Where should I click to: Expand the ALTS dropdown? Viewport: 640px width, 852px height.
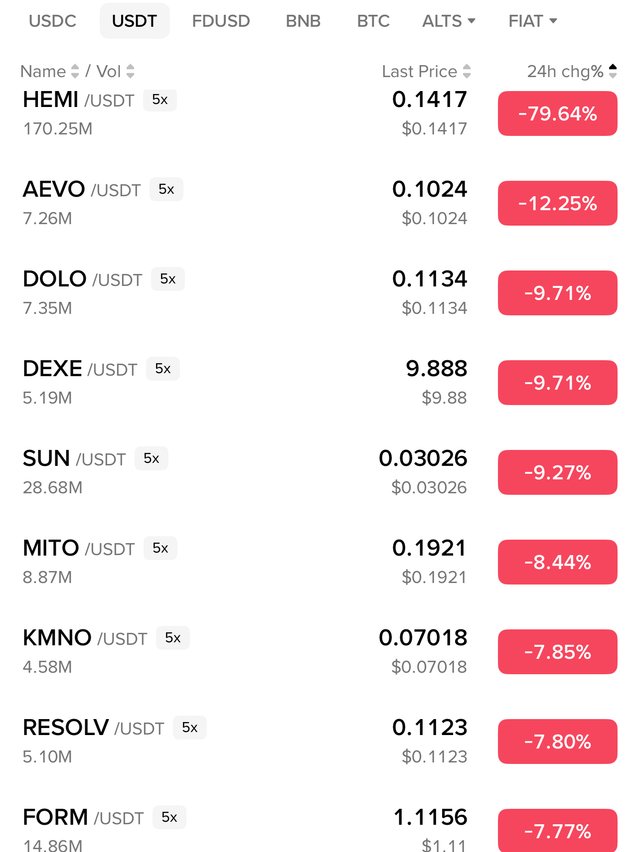point(448,21)
